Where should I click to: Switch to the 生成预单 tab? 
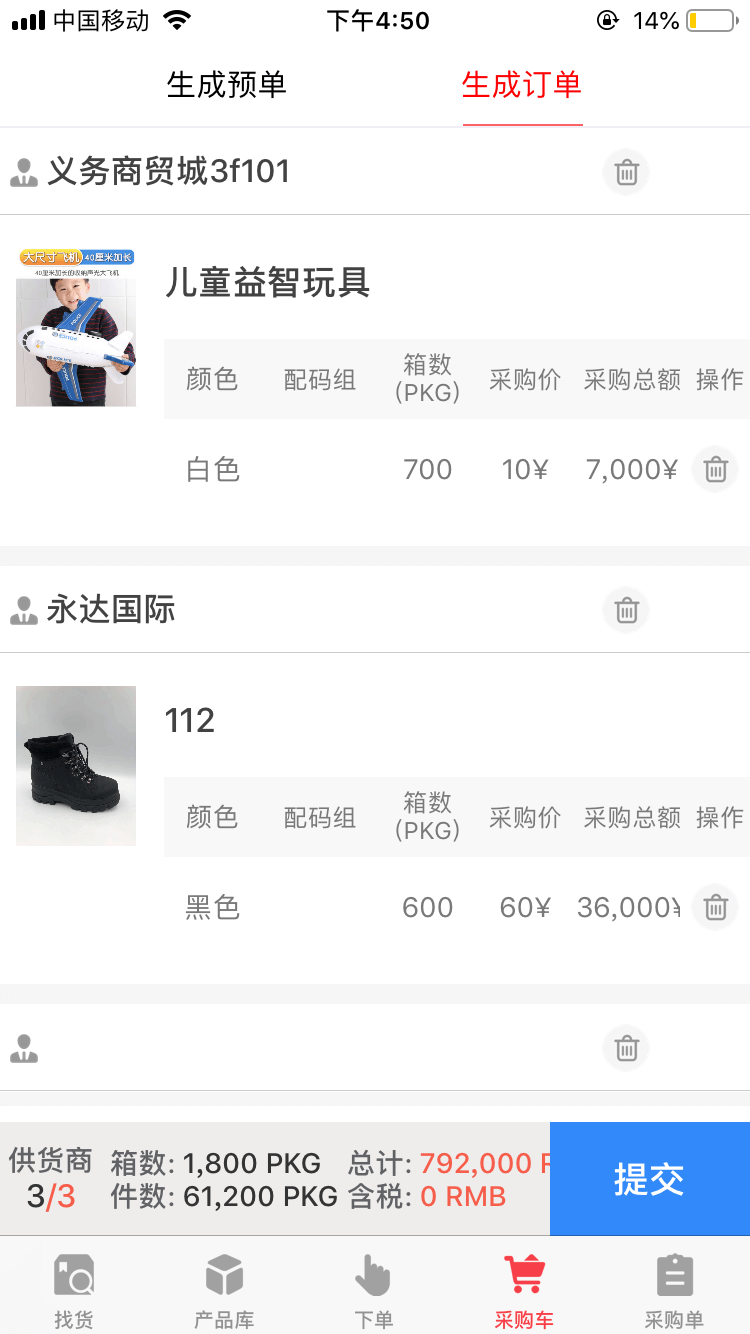(226, 85)
